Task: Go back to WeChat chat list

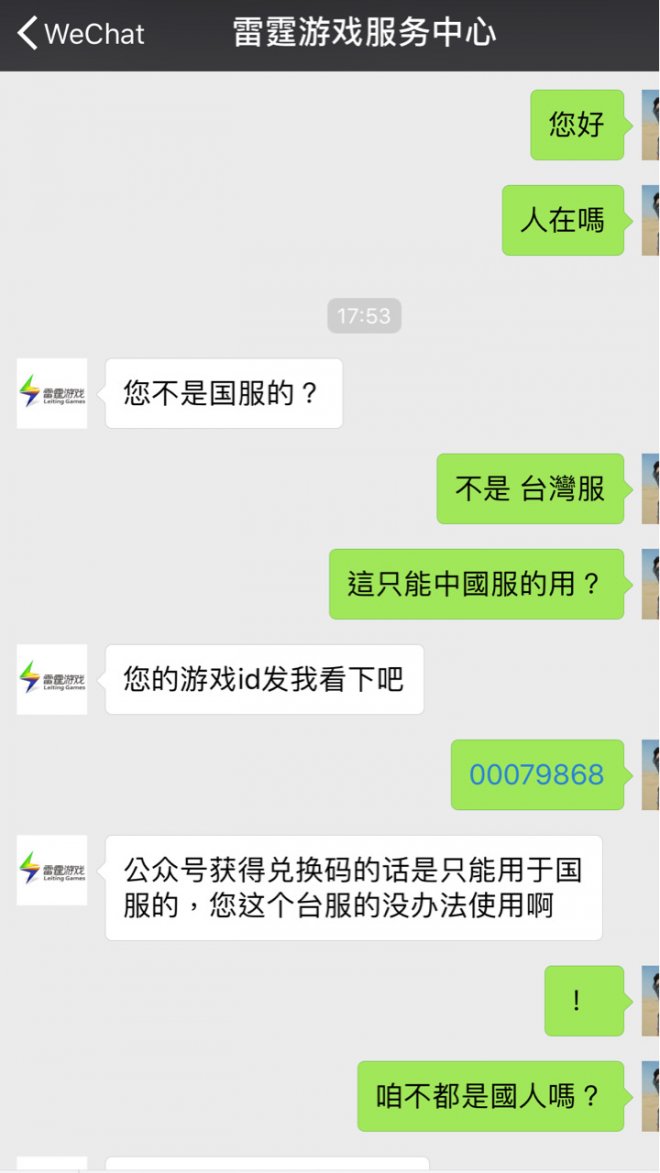Action: pos(80,34)
